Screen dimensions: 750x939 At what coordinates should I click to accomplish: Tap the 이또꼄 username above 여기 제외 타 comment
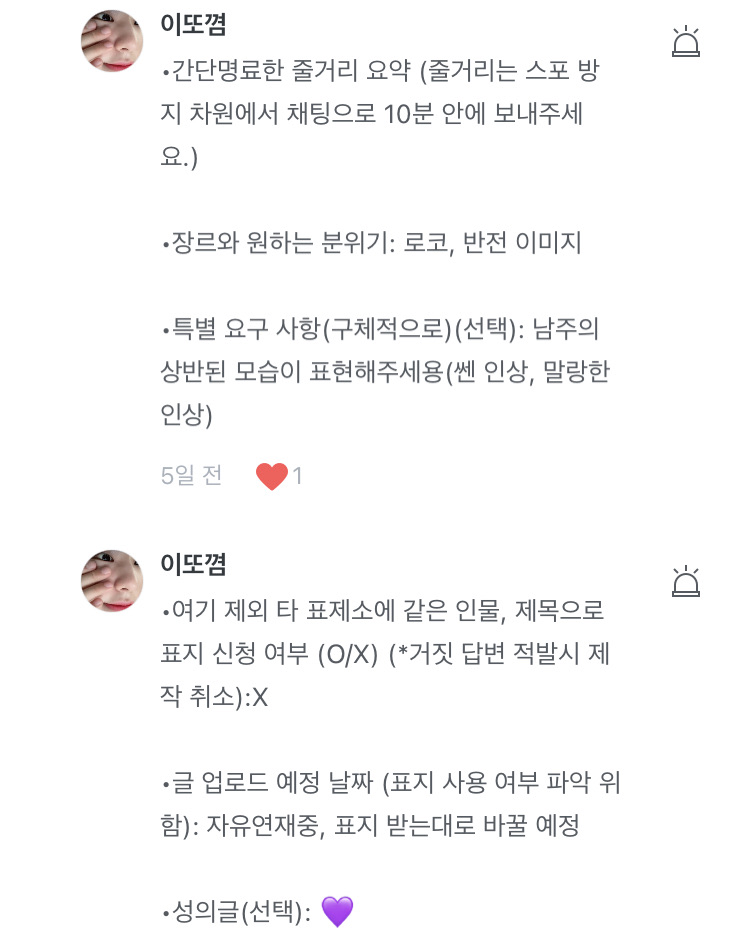click(x=194, y=564)
